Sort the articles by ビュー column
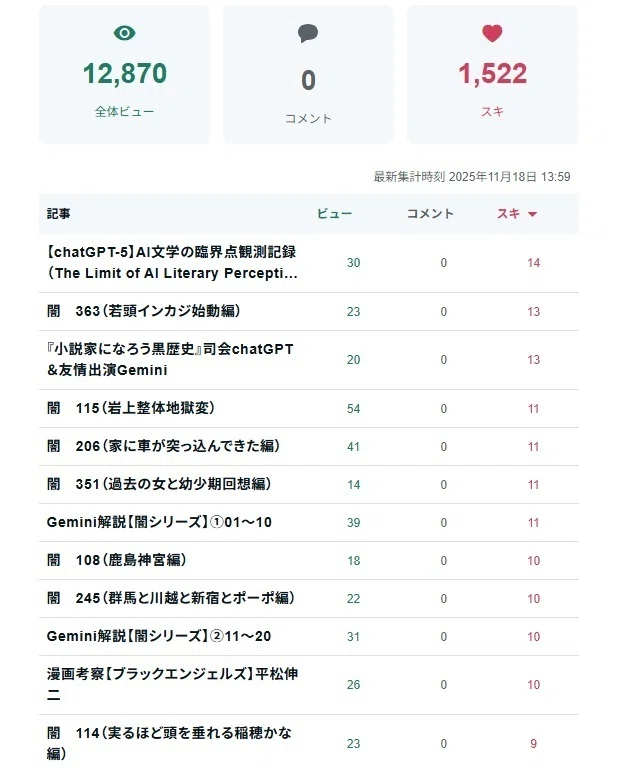Screen dimensions: 619x768 [334, 214]
